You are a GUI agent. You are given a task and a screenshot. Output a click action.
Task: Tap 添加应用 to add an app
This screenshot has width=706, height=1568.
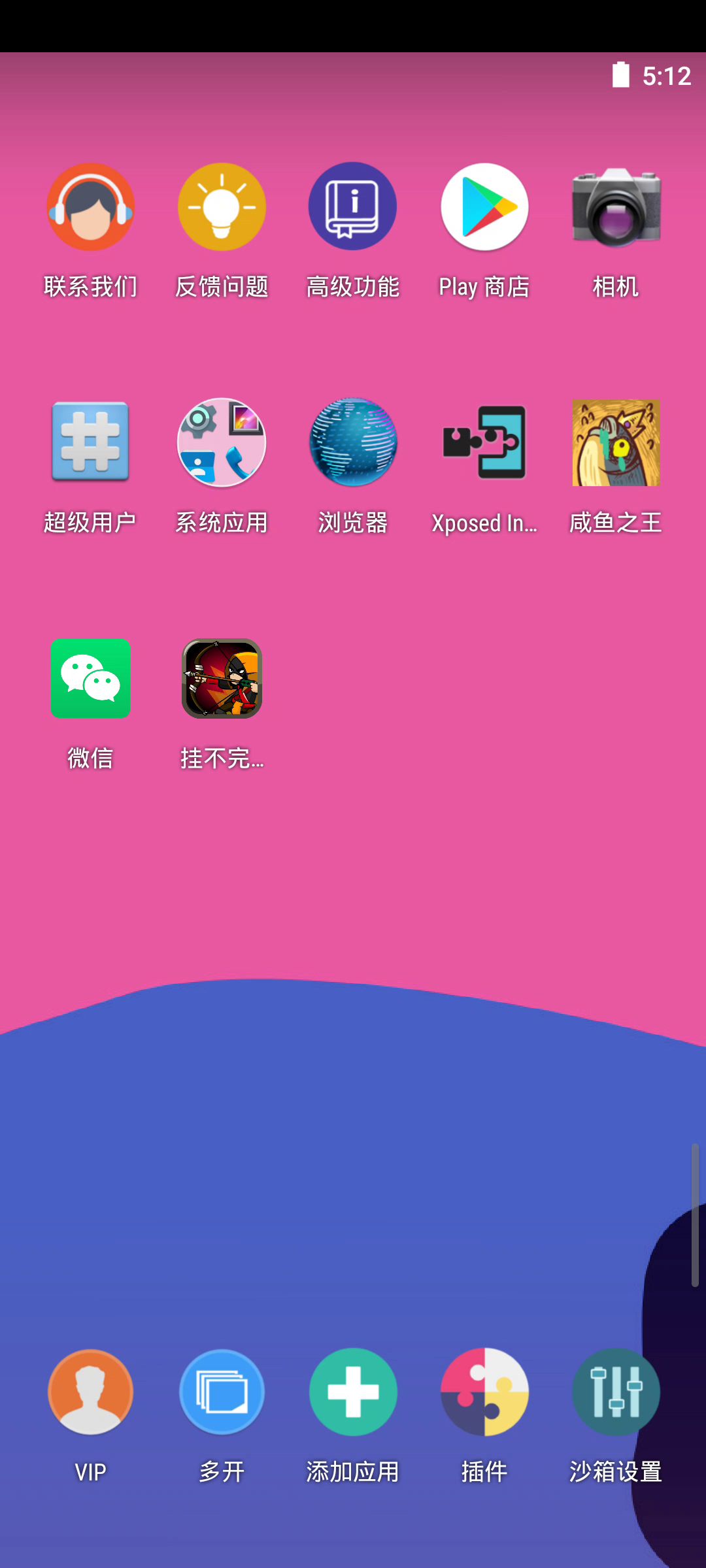pos(353,1392)
